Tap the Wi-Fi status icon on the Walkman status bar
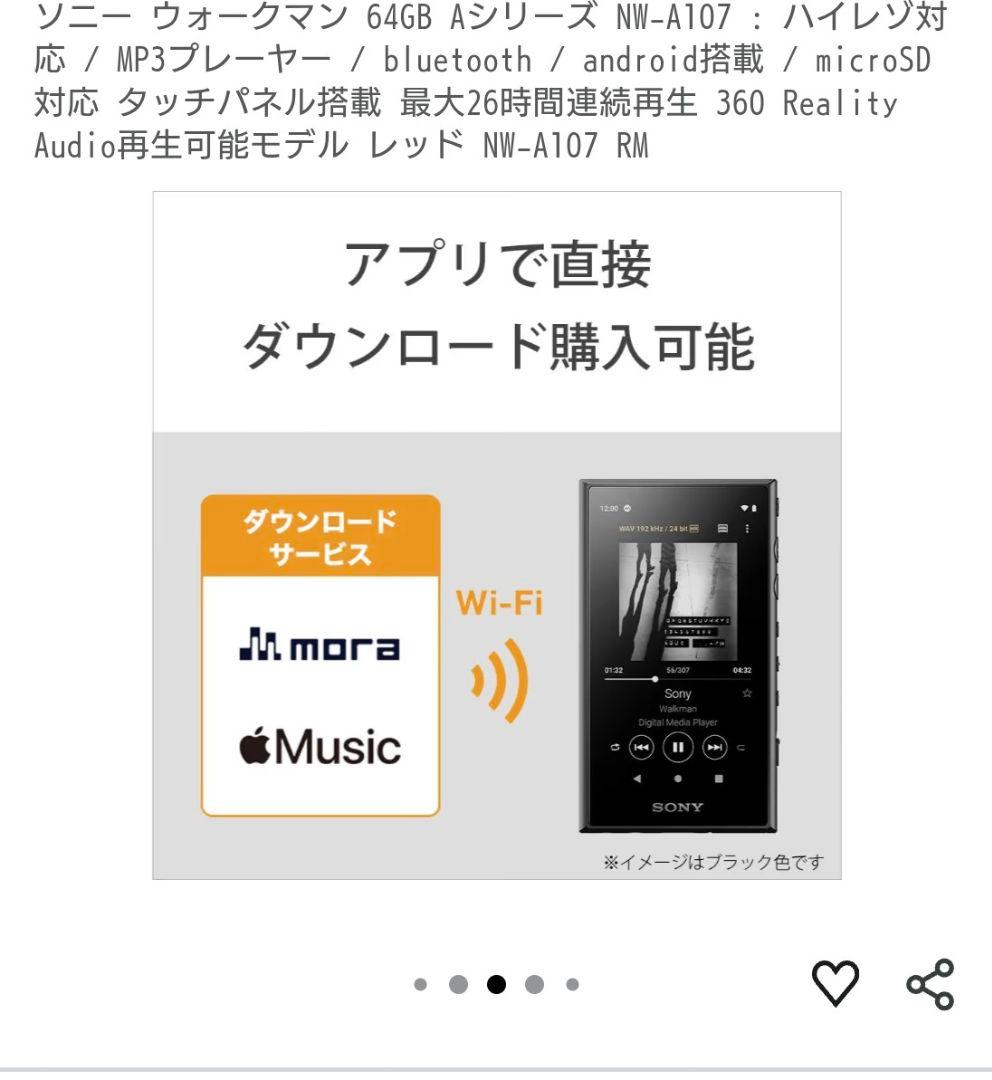Image resolution: width=992 pixels, height=1080 pixels. [x=744, y=508]
